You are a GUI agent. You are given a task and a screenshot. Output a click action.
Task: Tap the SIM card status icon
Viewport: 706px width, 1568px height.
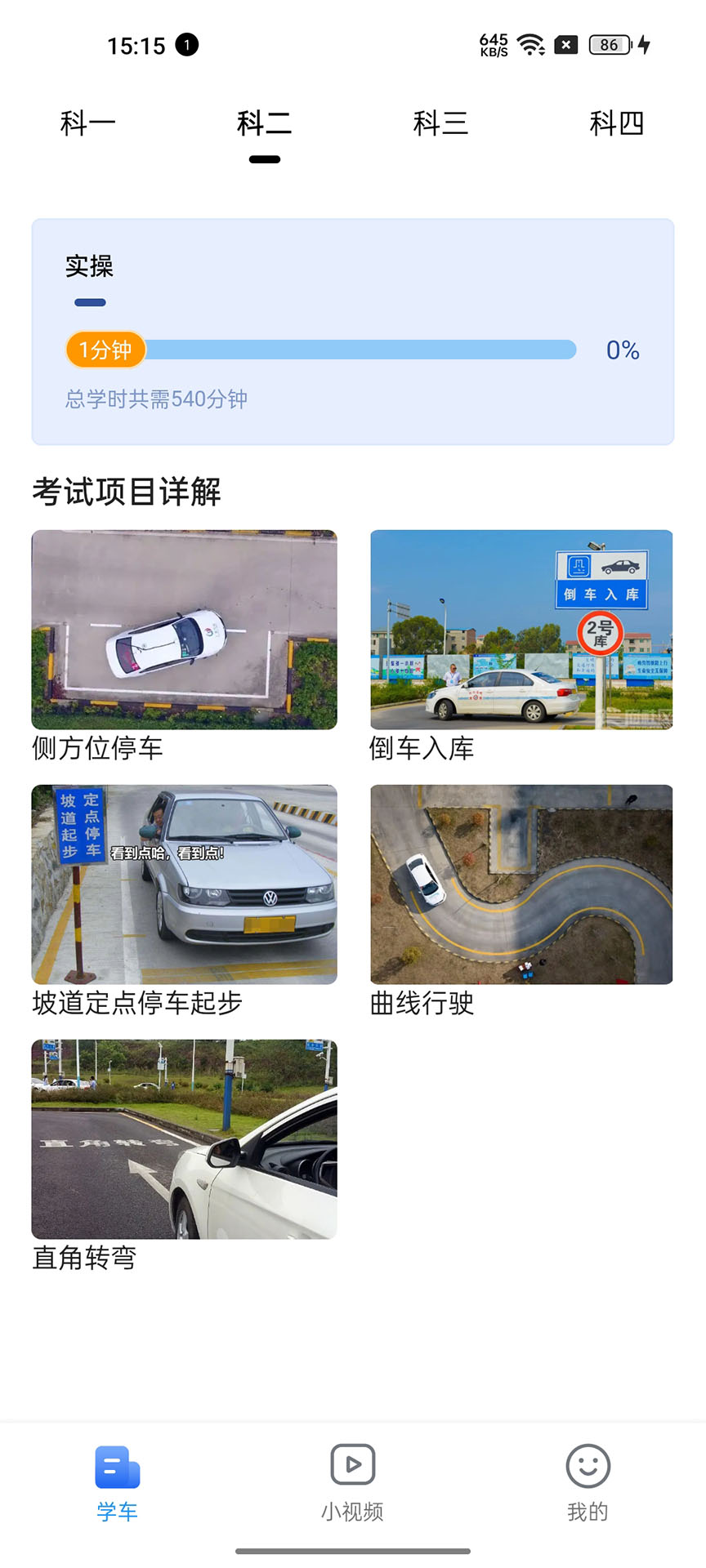pyautogui.click(x=567, y=44)
